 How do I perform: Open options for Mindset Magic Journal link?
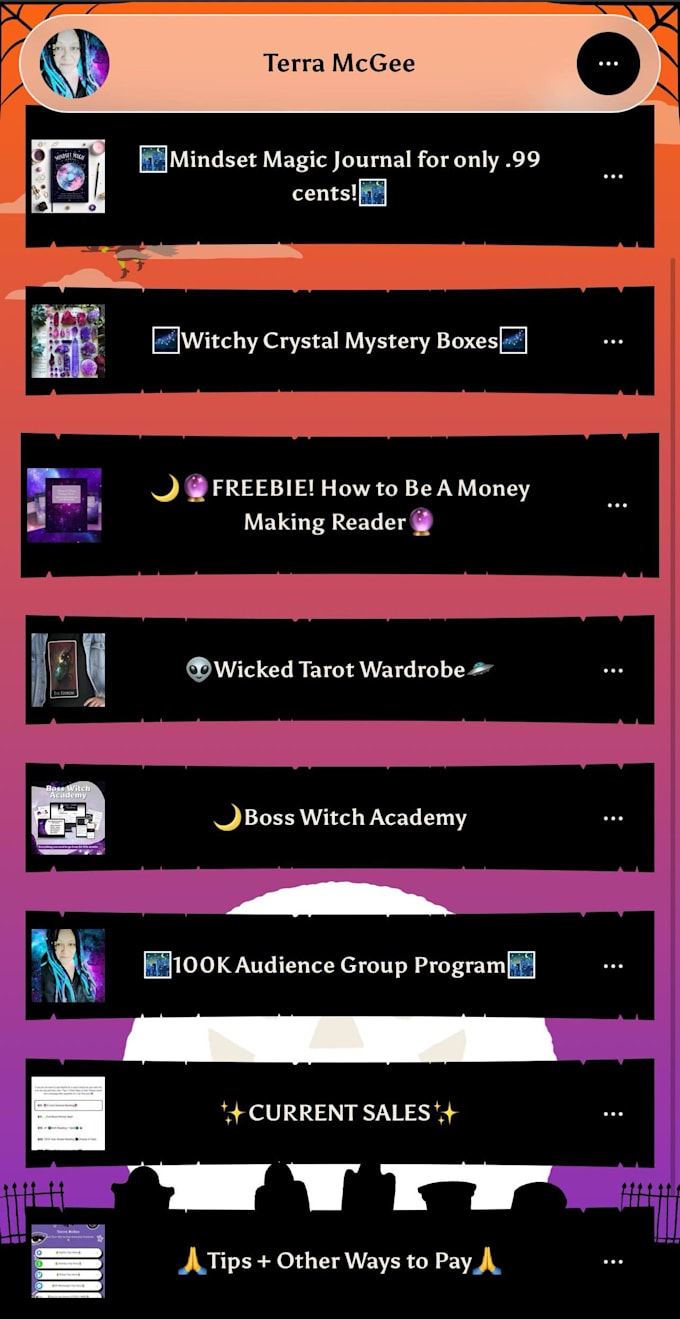click(x=613, y=176)
